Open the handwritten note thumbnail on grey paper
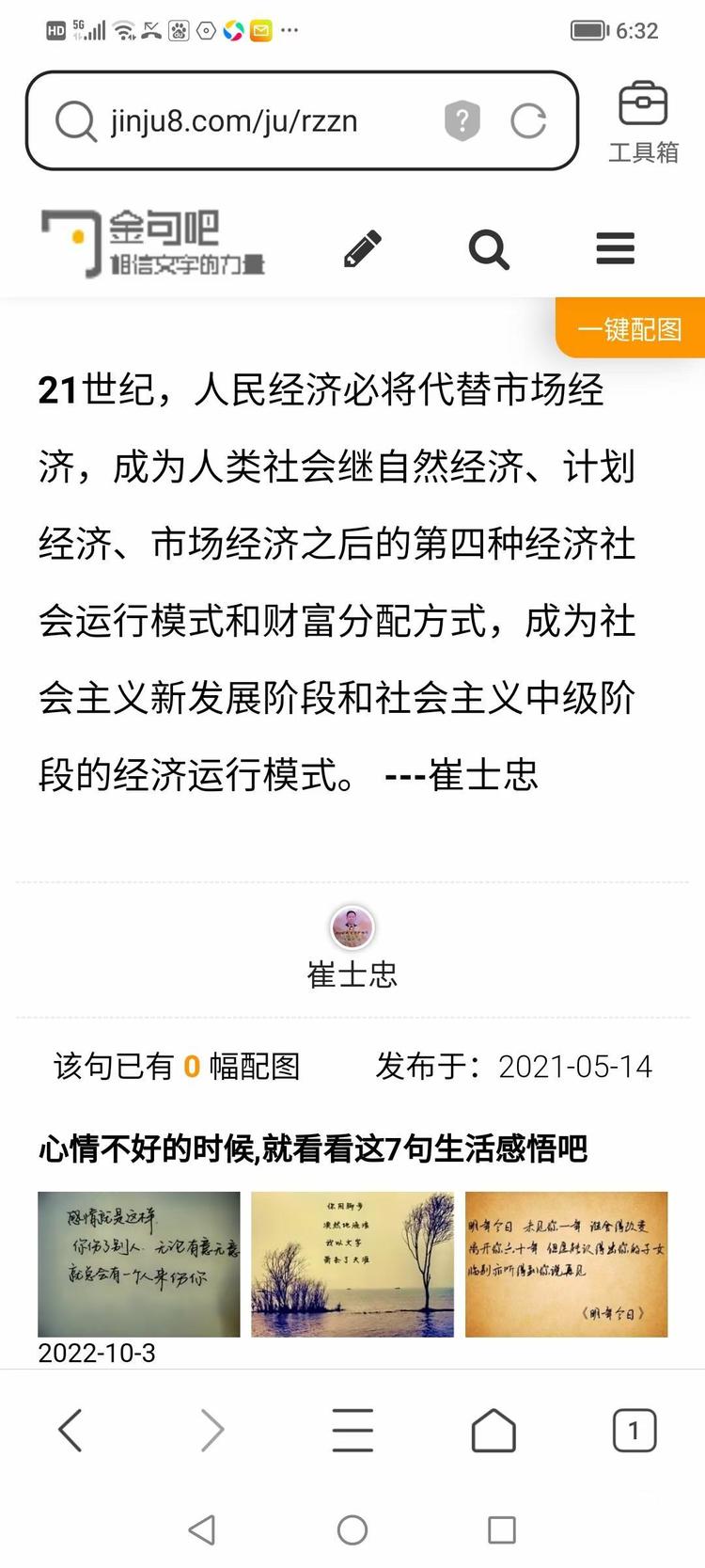This screenshot has height=1568, width=705. 139,1264
